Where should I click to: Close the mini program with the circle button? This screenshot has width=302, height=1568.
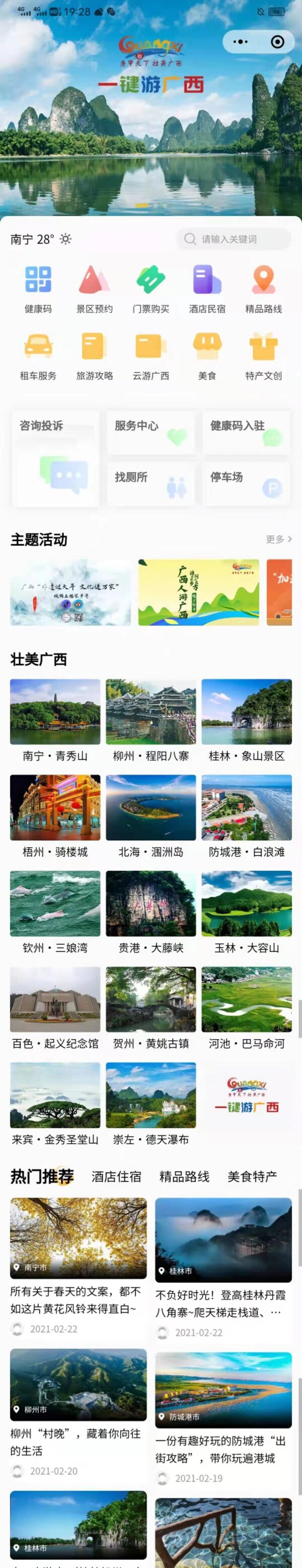click(x=277, y=42)
